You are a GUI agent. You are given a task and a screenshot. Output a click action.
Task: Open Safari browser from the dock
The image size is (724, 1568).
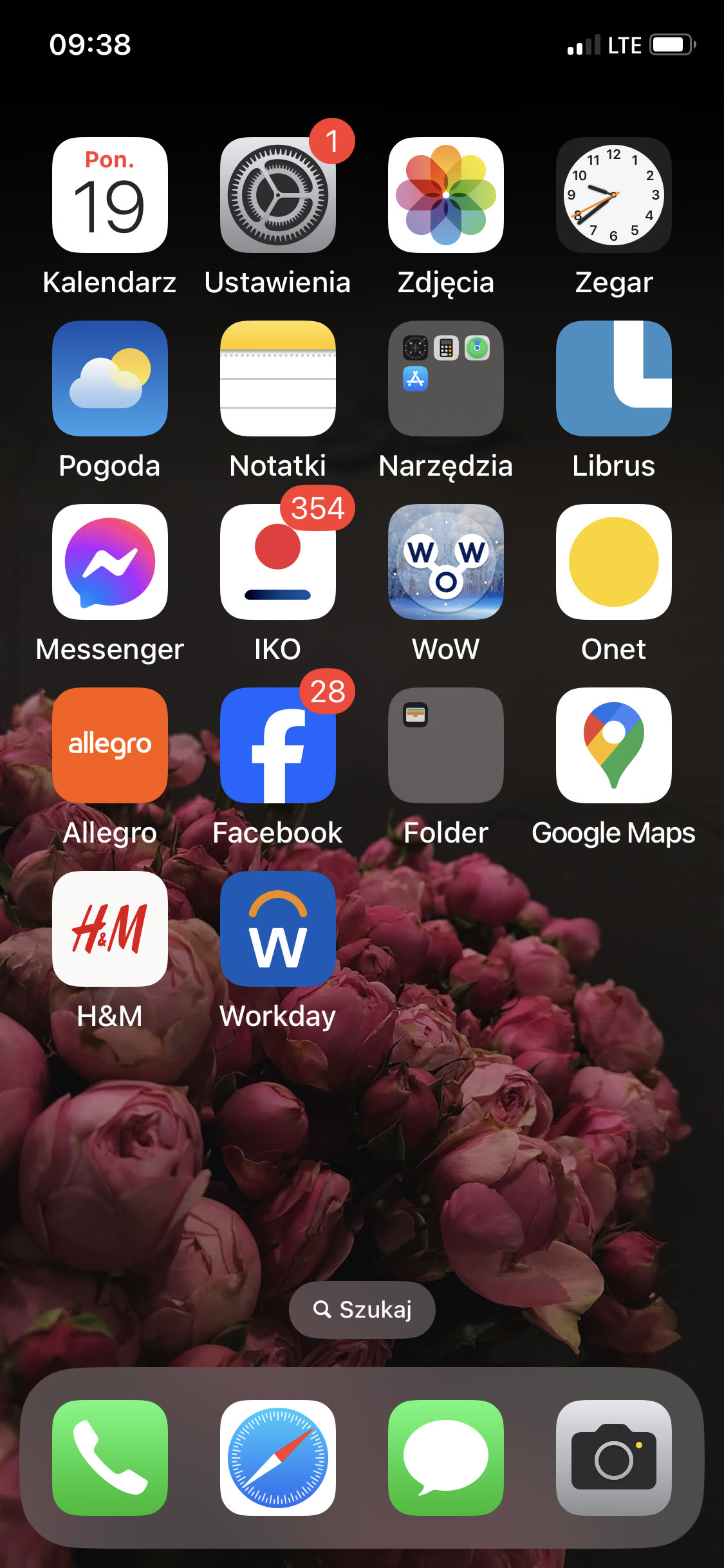click(278, 1458)
